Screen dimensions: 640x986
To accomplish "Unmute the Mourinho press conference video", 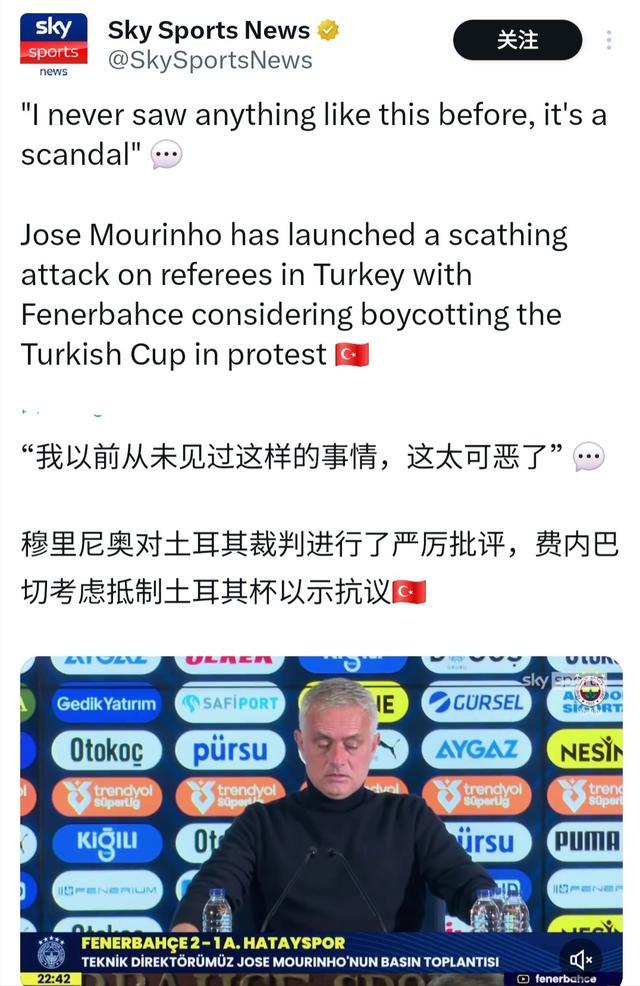I will click(x=580, y=958).
